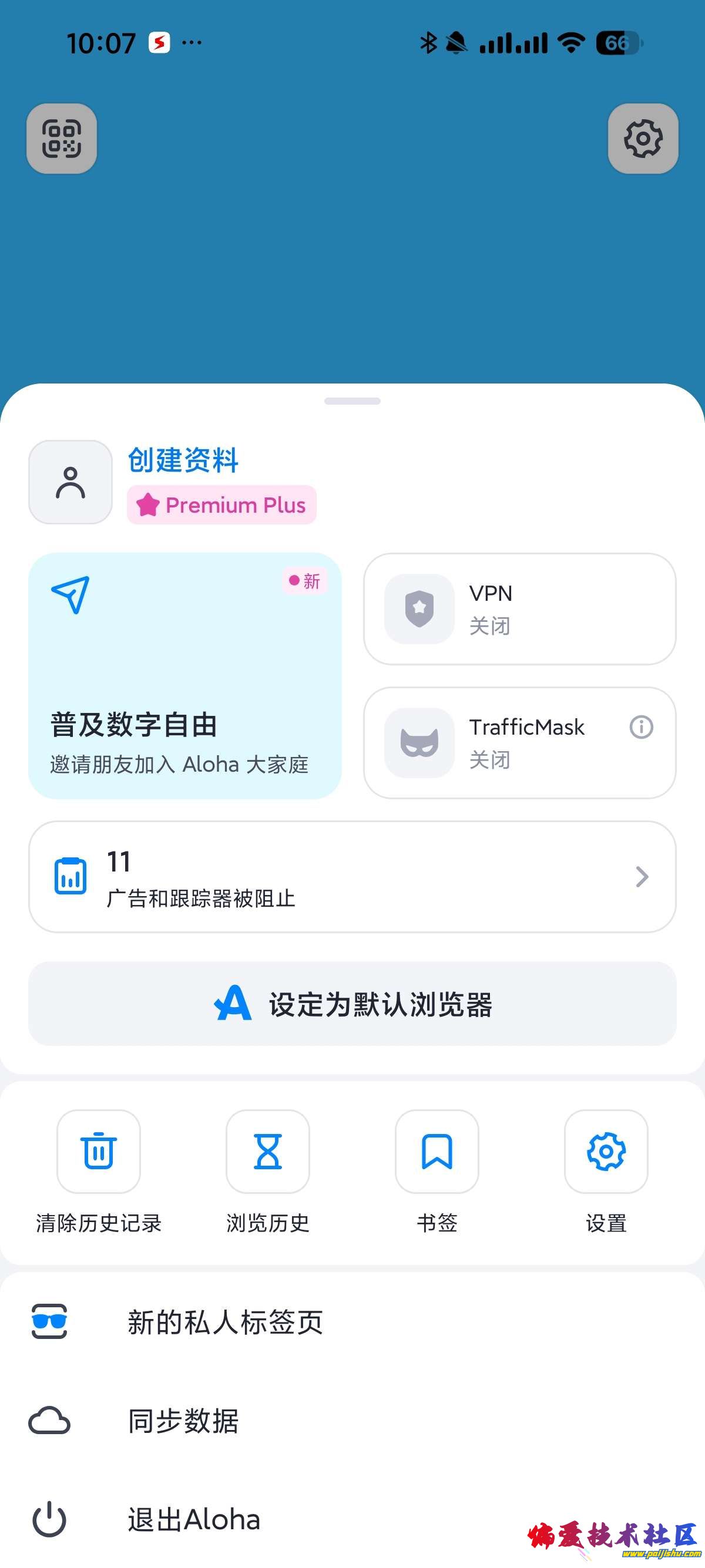This screenshot has height=1568, width=705.
Task: Open 浏览历史
Action: point(268,1152)
